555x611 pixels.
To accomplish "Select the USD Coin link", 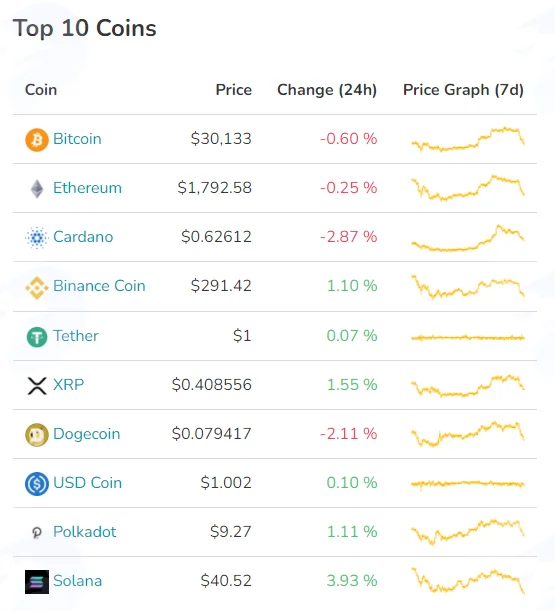I will pos(87,482).
